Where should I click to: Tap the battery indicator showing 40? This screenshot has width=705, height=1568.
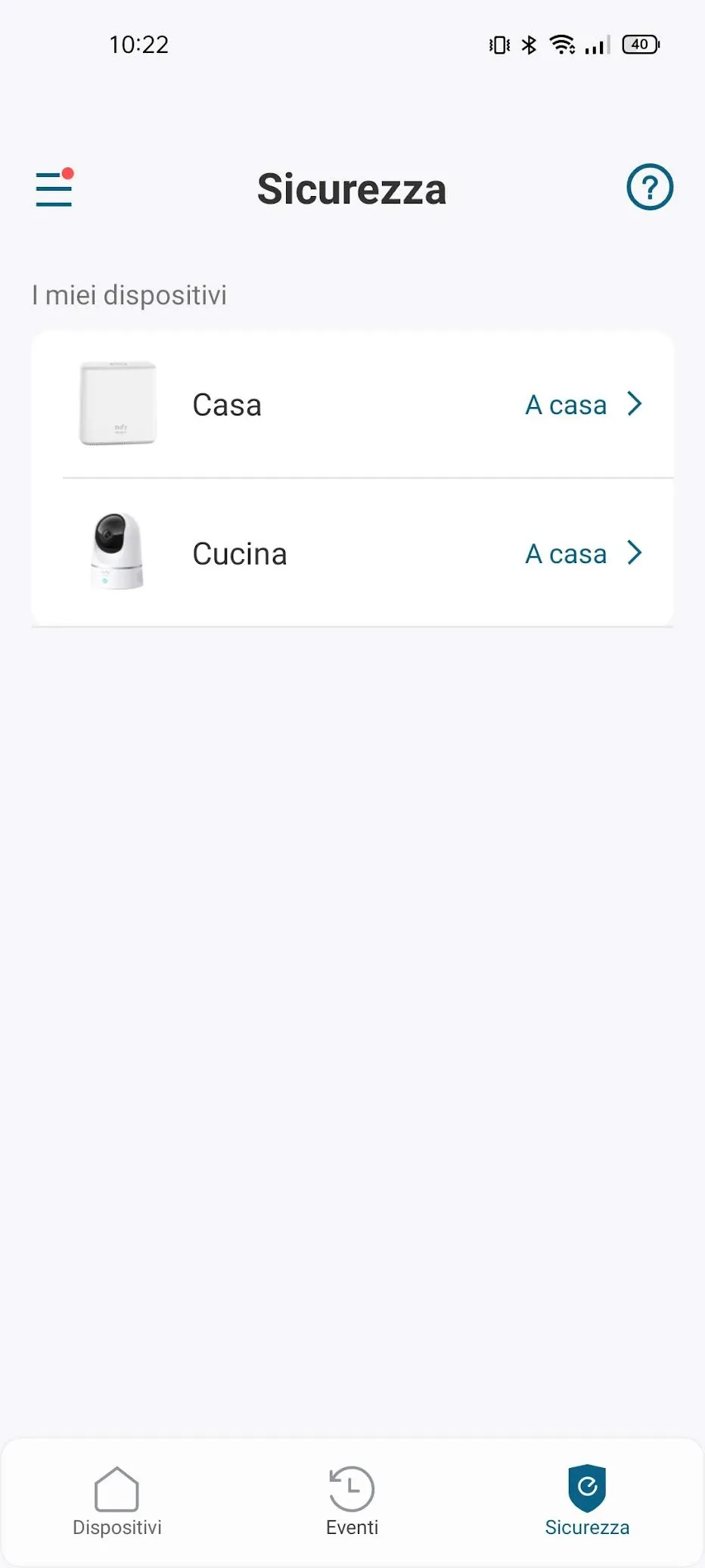[639, 44]
